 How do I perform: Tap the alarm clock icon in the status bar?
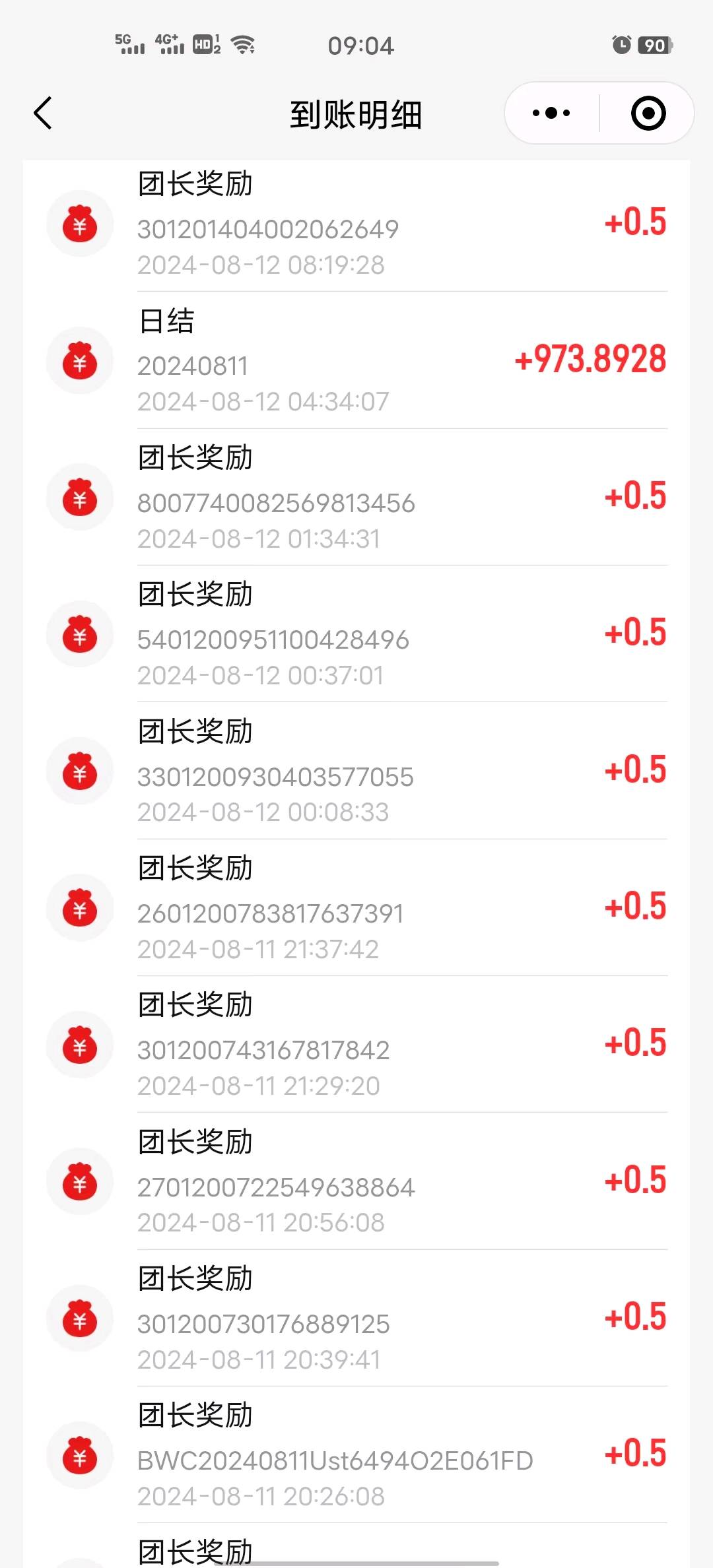point(619,45)
